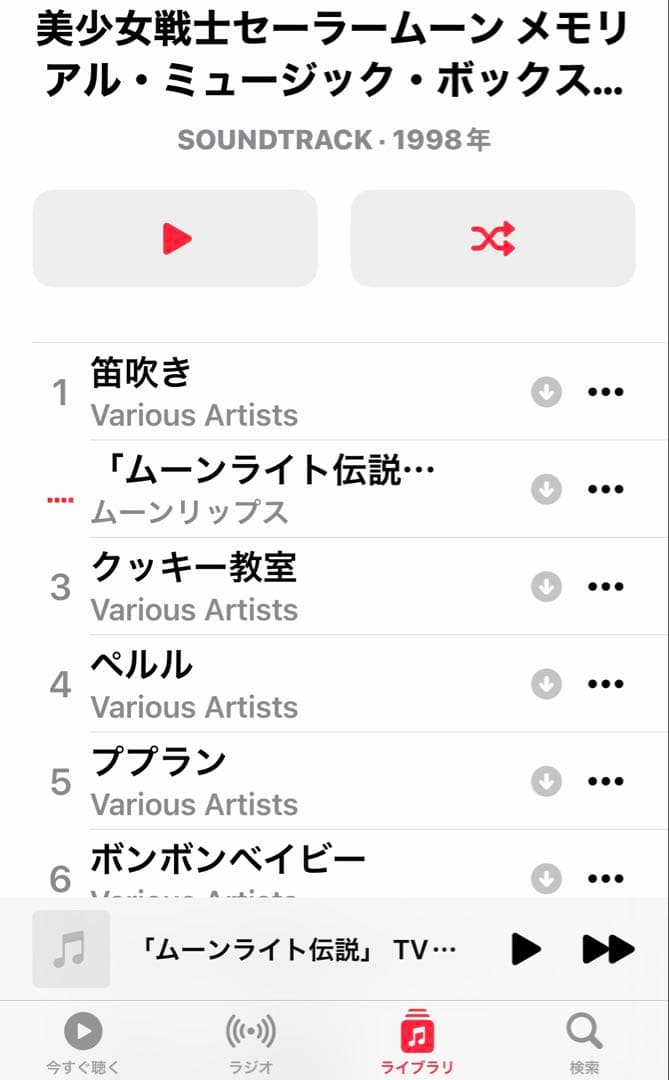Resume playback in the mini player
Viewport: 669px width, 1080px height.
[526, 949]
